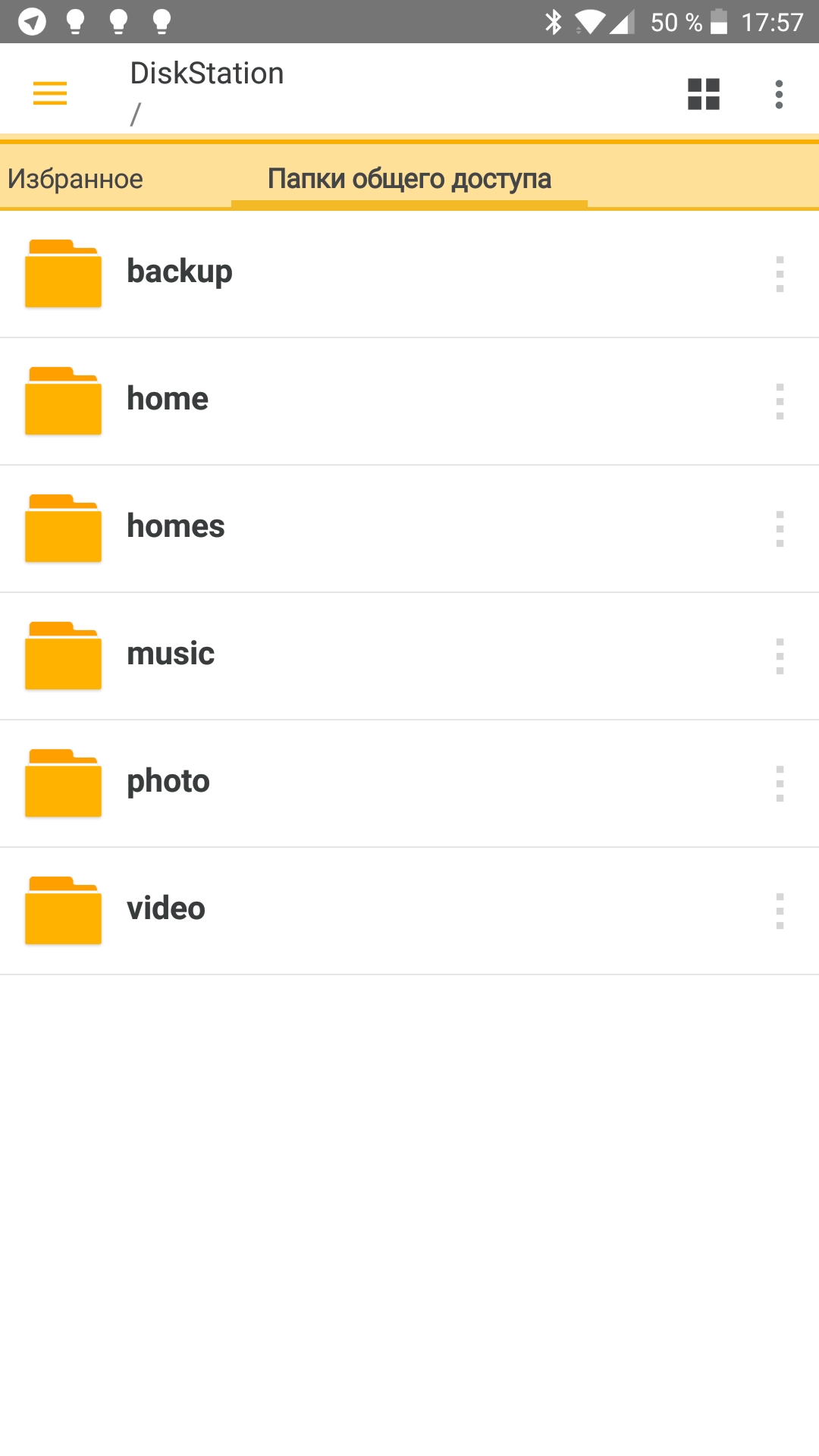The image size is (819, 1456).
Task: Open the app bar overflow menu
Action: tap(779, 94)
